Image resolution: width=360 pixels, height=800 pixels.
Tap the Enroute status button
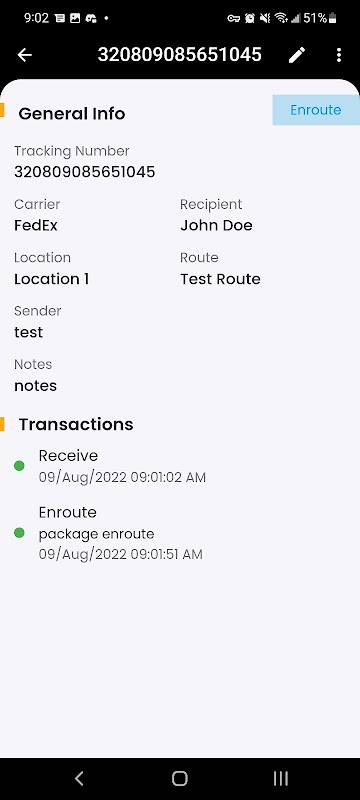click(x=316, y=110)
